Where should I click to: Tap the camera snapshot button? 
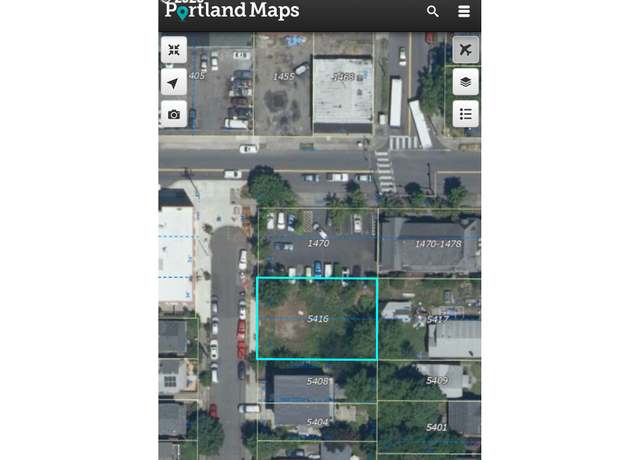[174, 114]
